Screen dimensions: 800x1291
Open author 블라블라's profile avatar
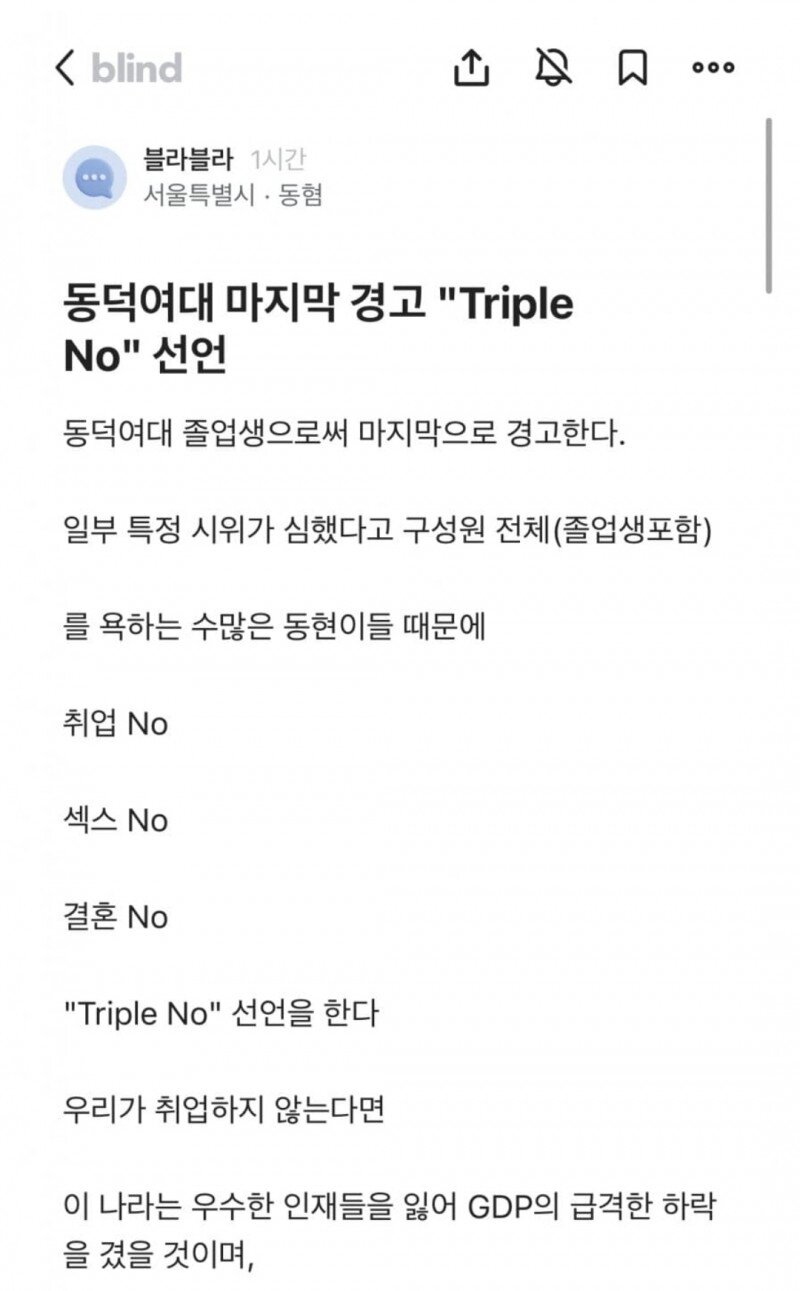(x=94, y=177)
